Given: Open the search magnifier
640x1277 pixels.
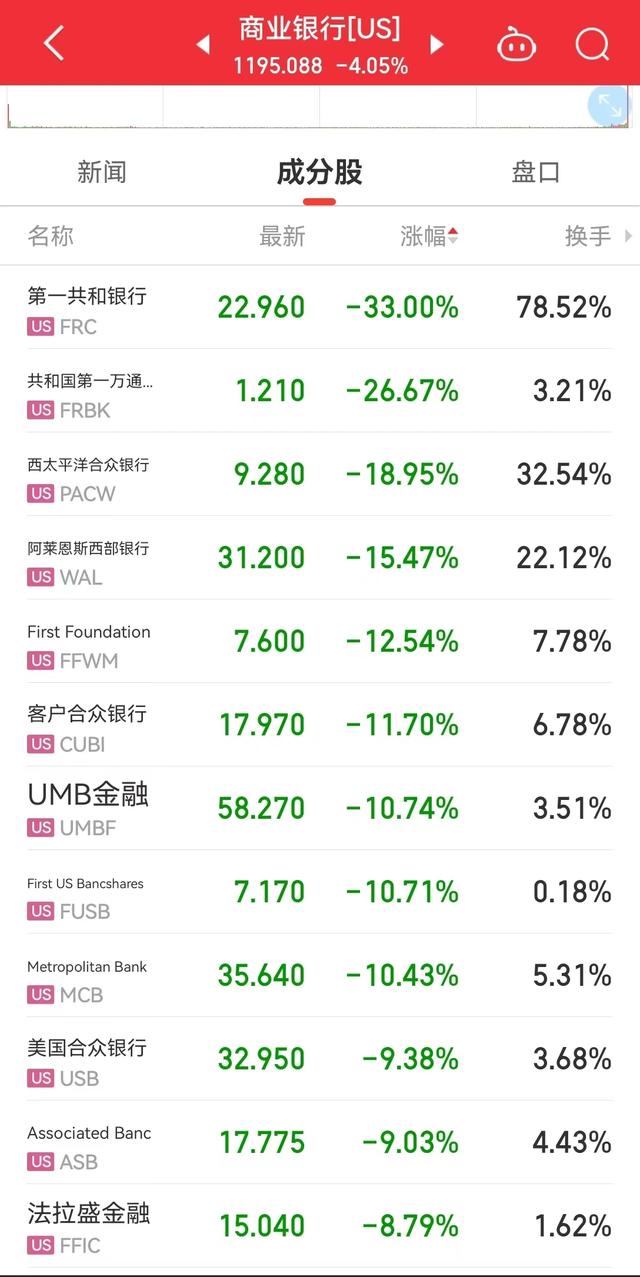Looking at the screenshot, I should (x=592, y=44).
